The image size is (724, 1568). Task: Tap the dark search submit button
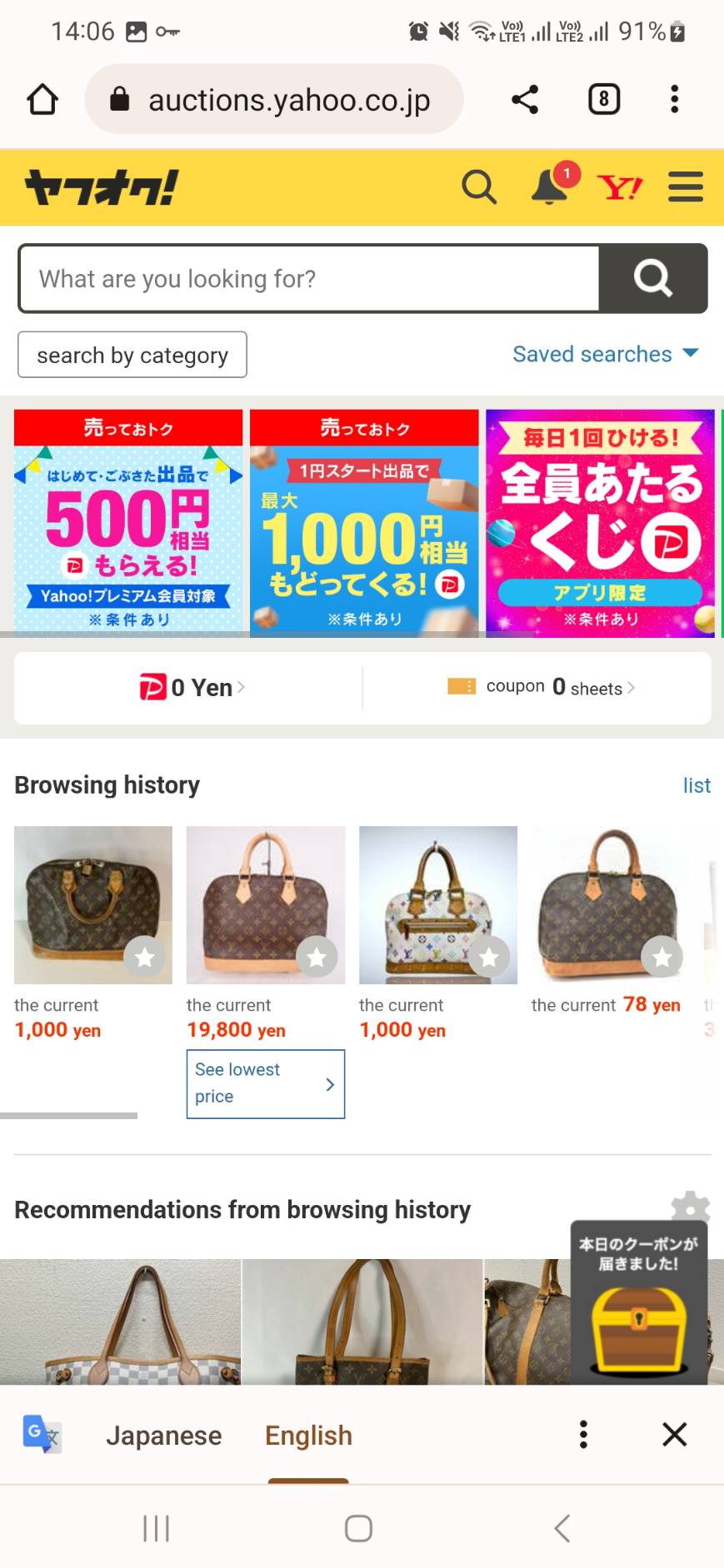tap(653, 279)
